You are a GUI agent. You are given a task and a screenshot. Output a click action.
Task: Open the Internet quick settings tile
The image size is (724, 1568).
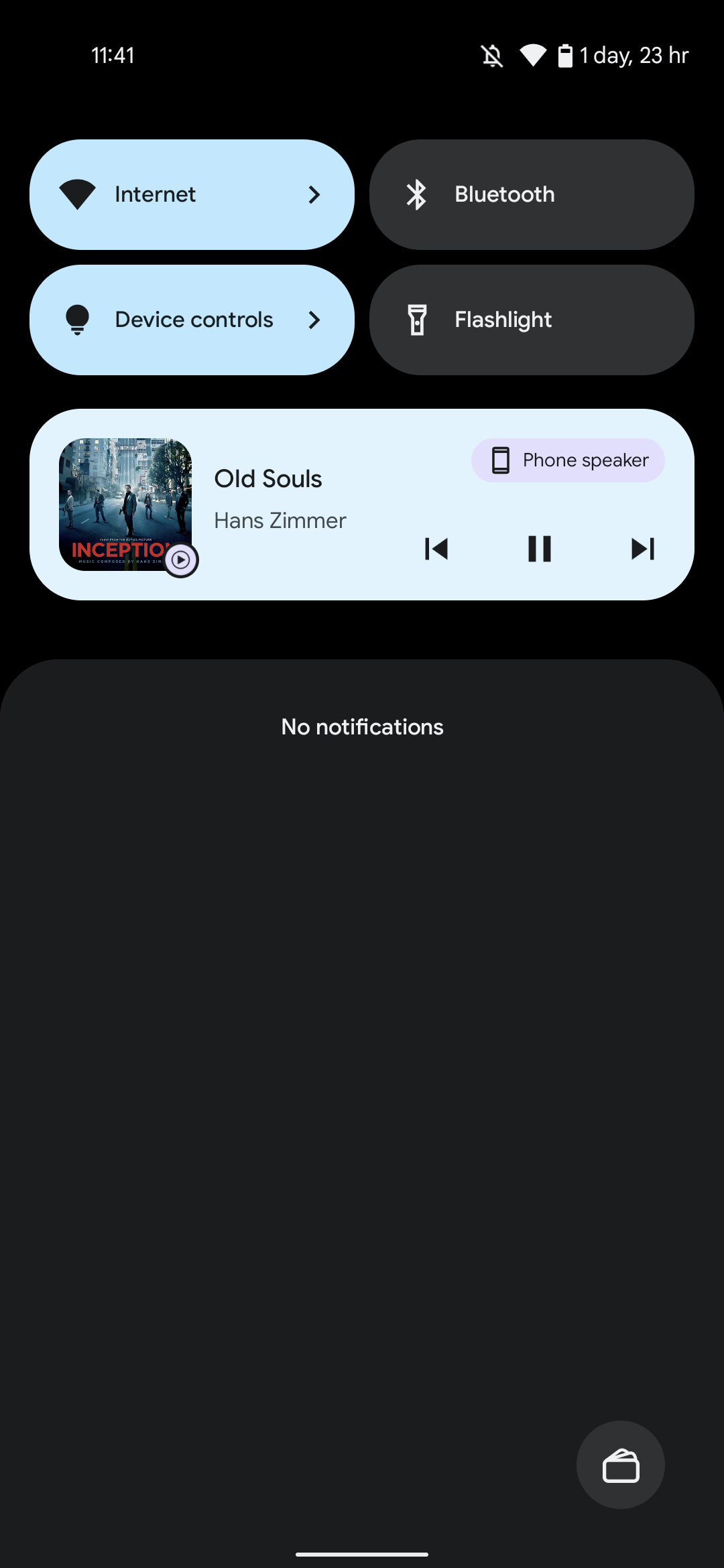point(192,194)
